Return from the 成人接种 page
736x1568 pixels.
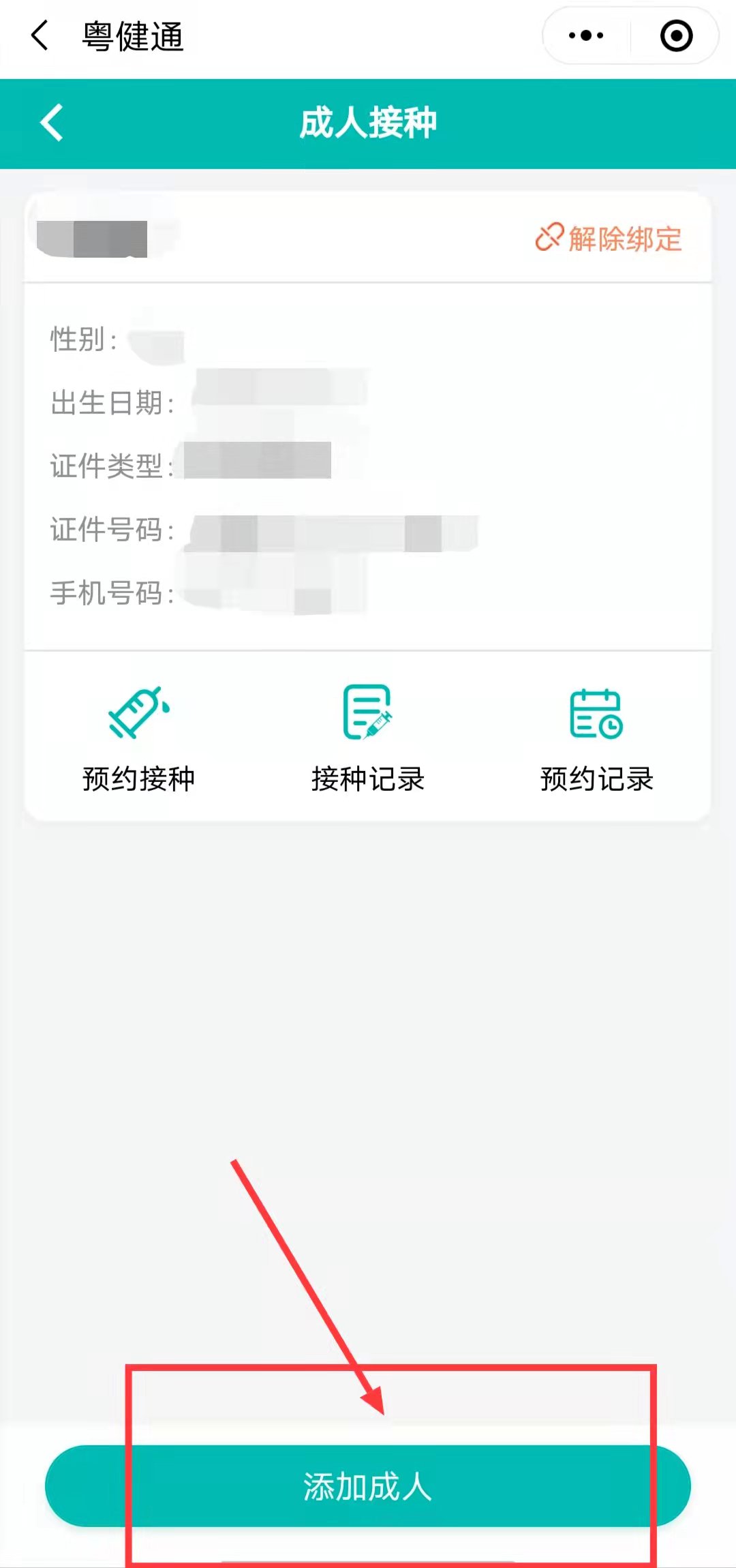[52, 123]
